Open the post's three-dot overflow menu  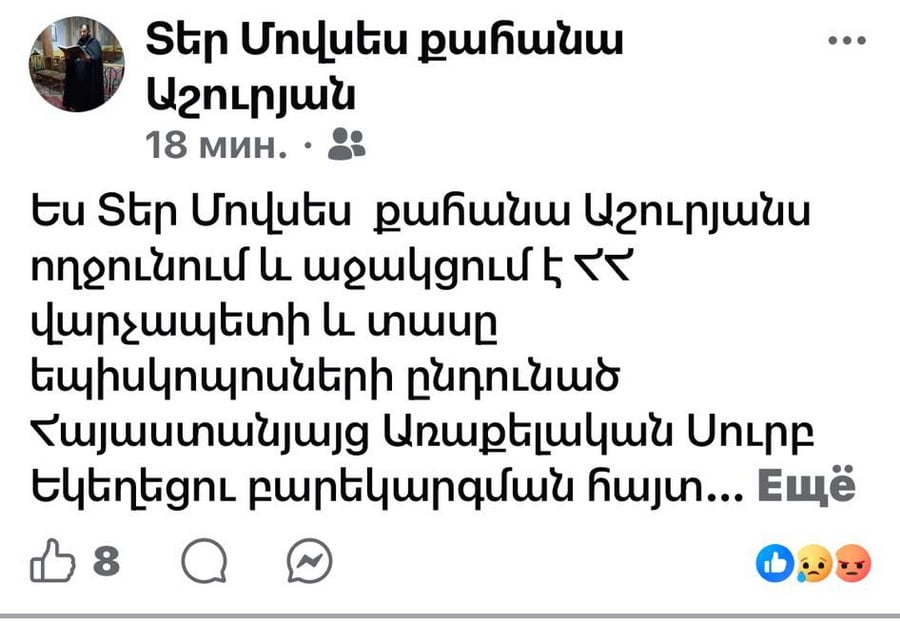[x=847, y=40]
